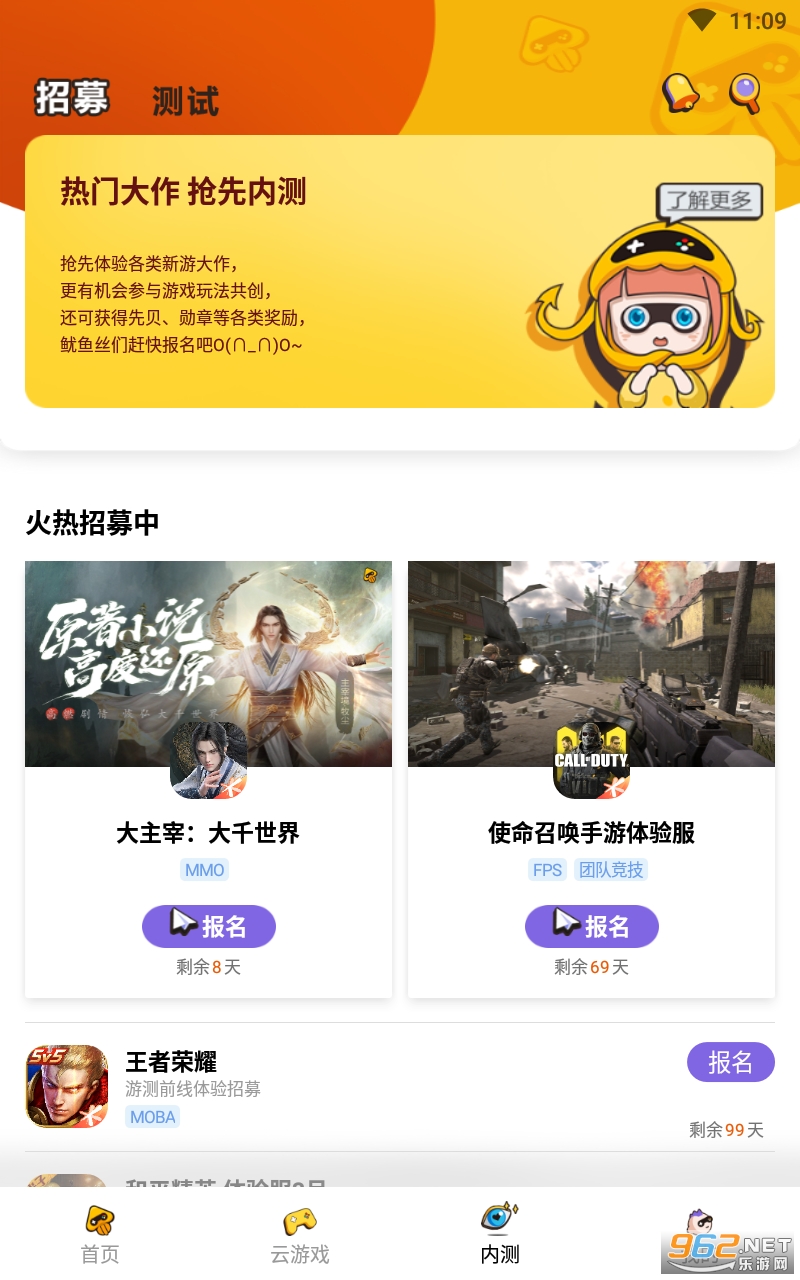
Task: Tap 报名 for 王者荣耀
Action: coord(730,1062)
